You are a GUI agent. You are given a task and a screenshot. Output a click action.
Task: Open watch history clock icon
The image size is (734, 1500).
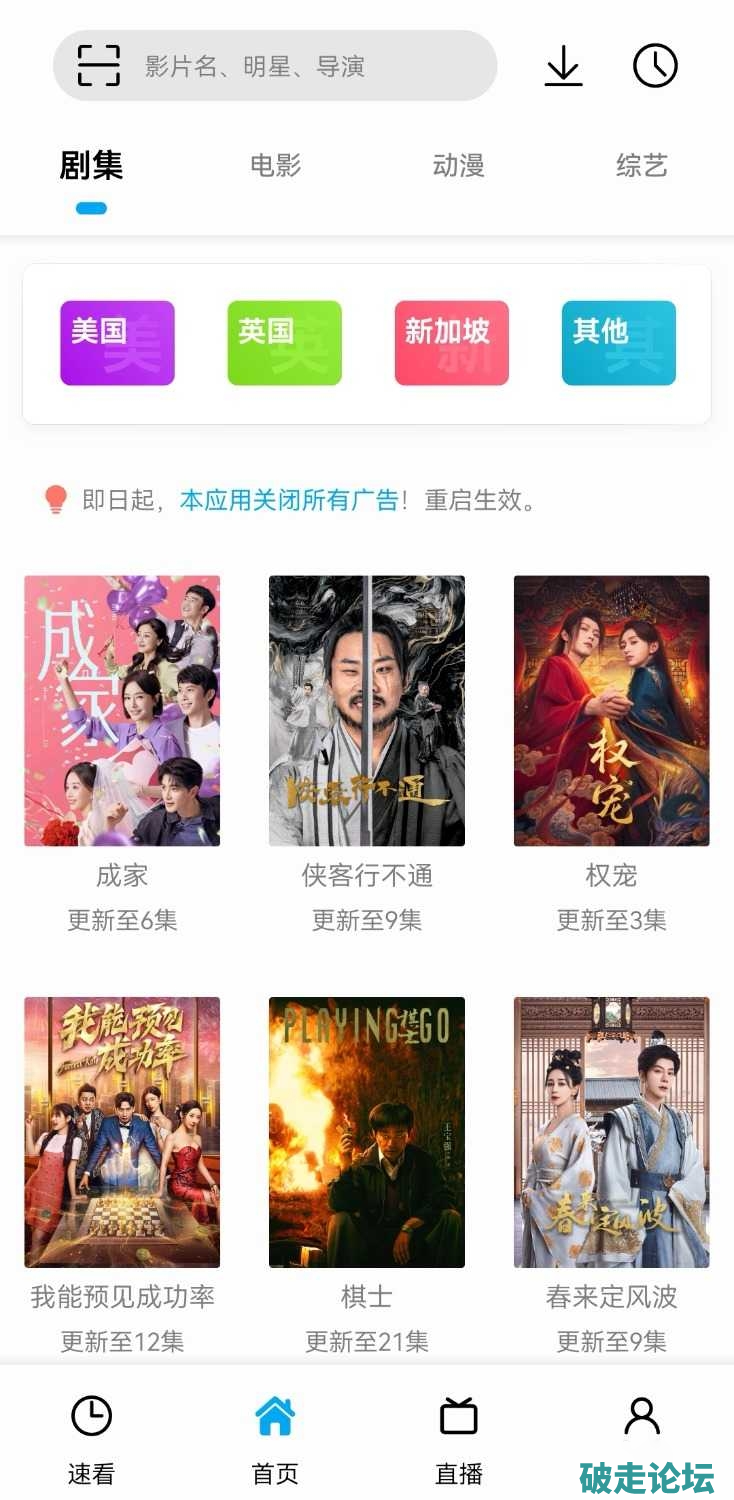click(655, 66)
